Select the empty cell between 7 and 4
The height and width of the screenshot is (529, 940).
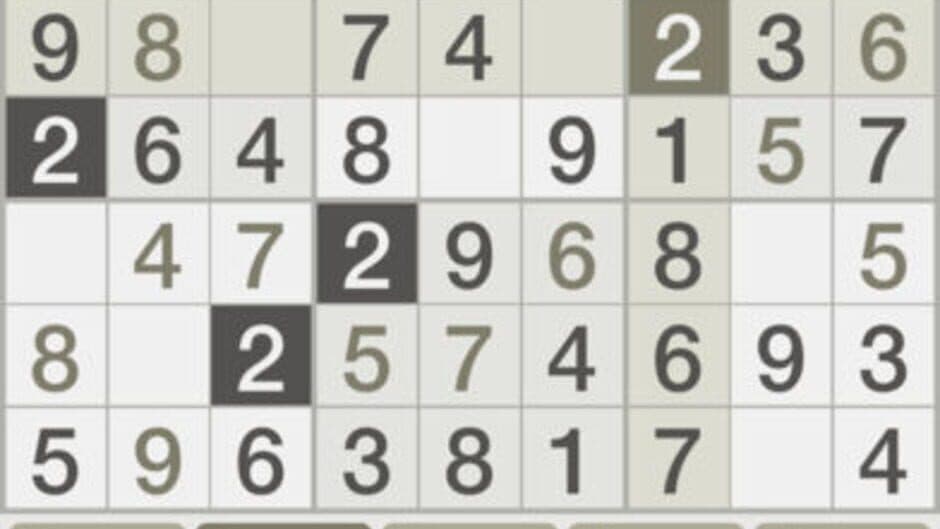tap(781, 462)
